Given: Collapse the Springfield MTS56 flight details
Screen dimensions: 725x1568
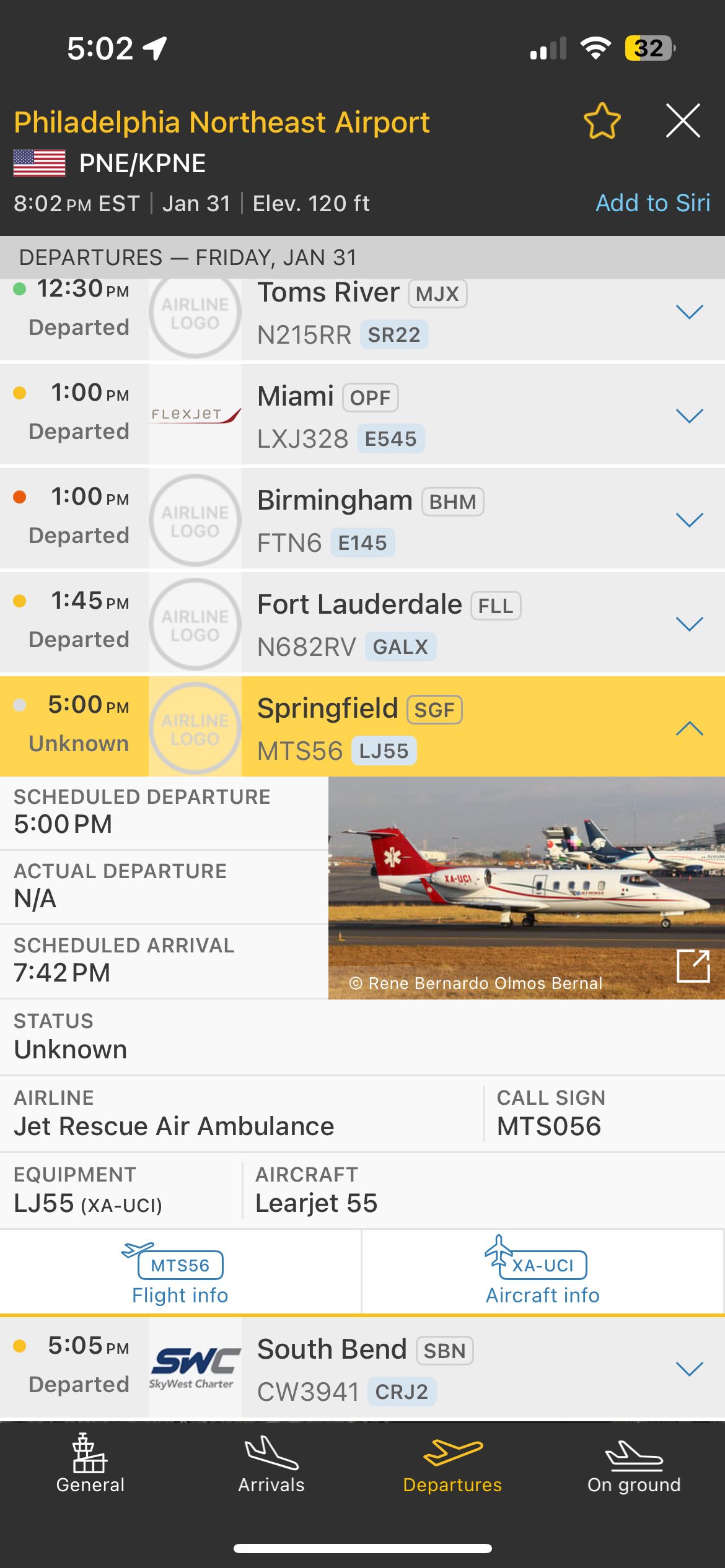Looking at the screenshot, I should tap(689, 728).
